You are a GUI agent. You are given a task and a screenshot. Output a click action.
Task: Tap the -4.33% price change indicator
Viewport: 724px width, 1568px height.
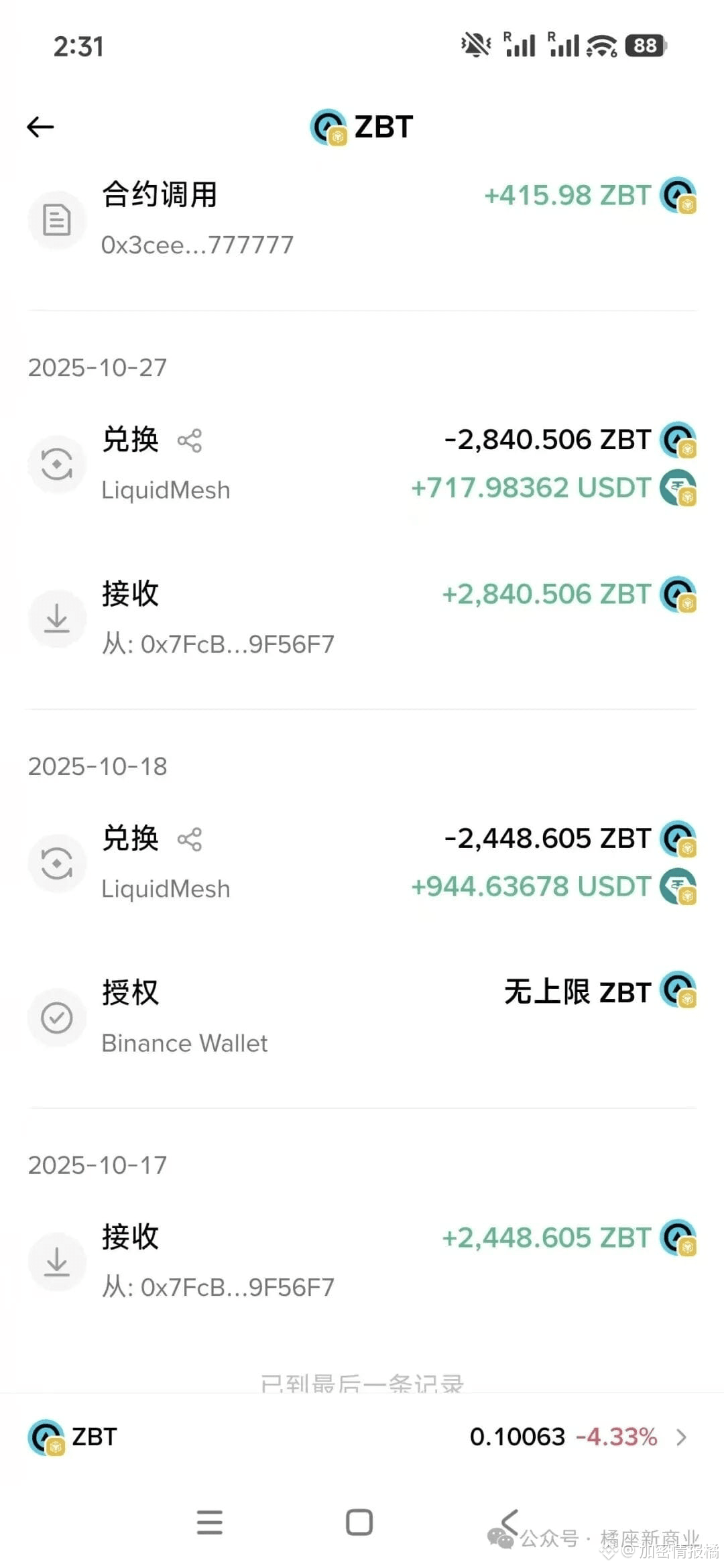pos(615,1437)
